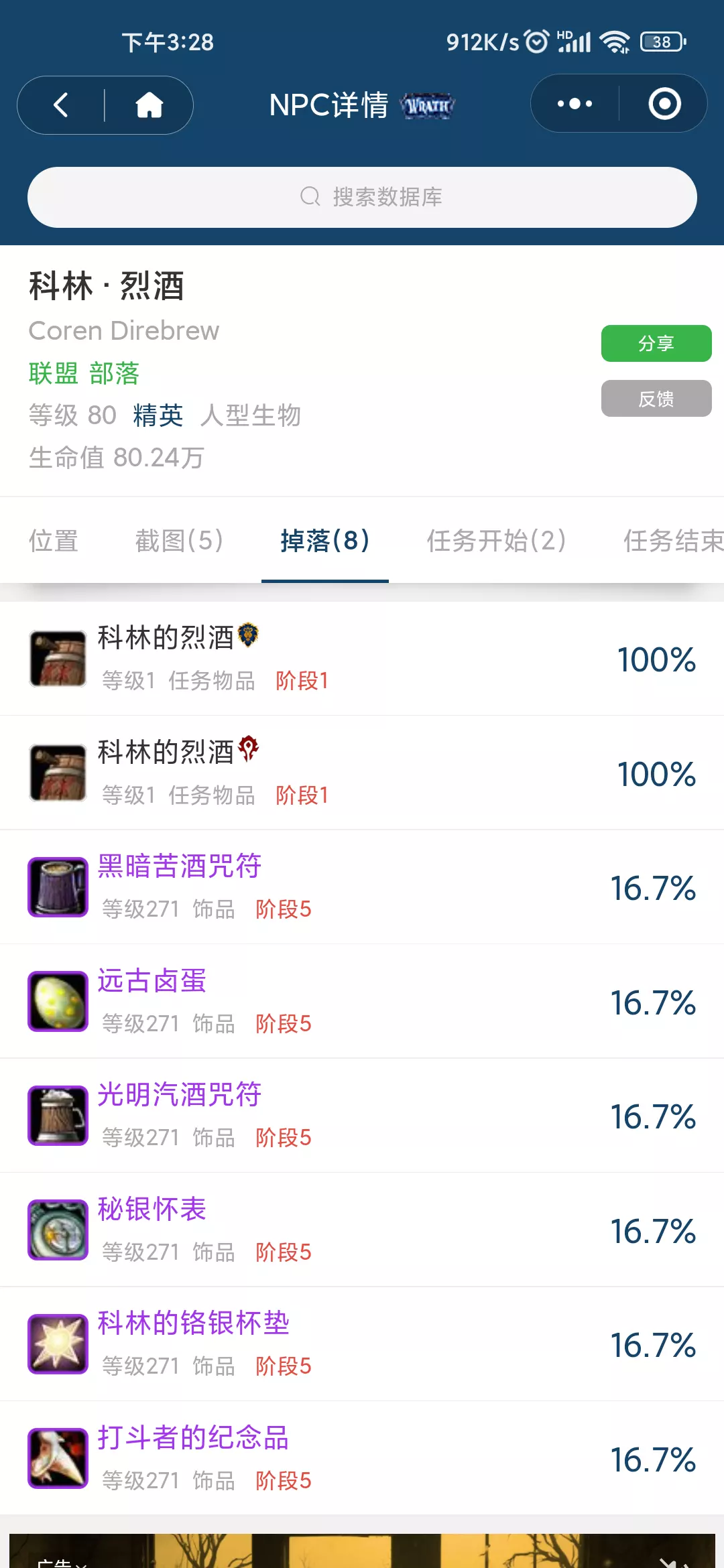The width and height of the screenshot is (724, 1568).
Task: Tap the circular capsule icon top right
Action: coord(662,104)
